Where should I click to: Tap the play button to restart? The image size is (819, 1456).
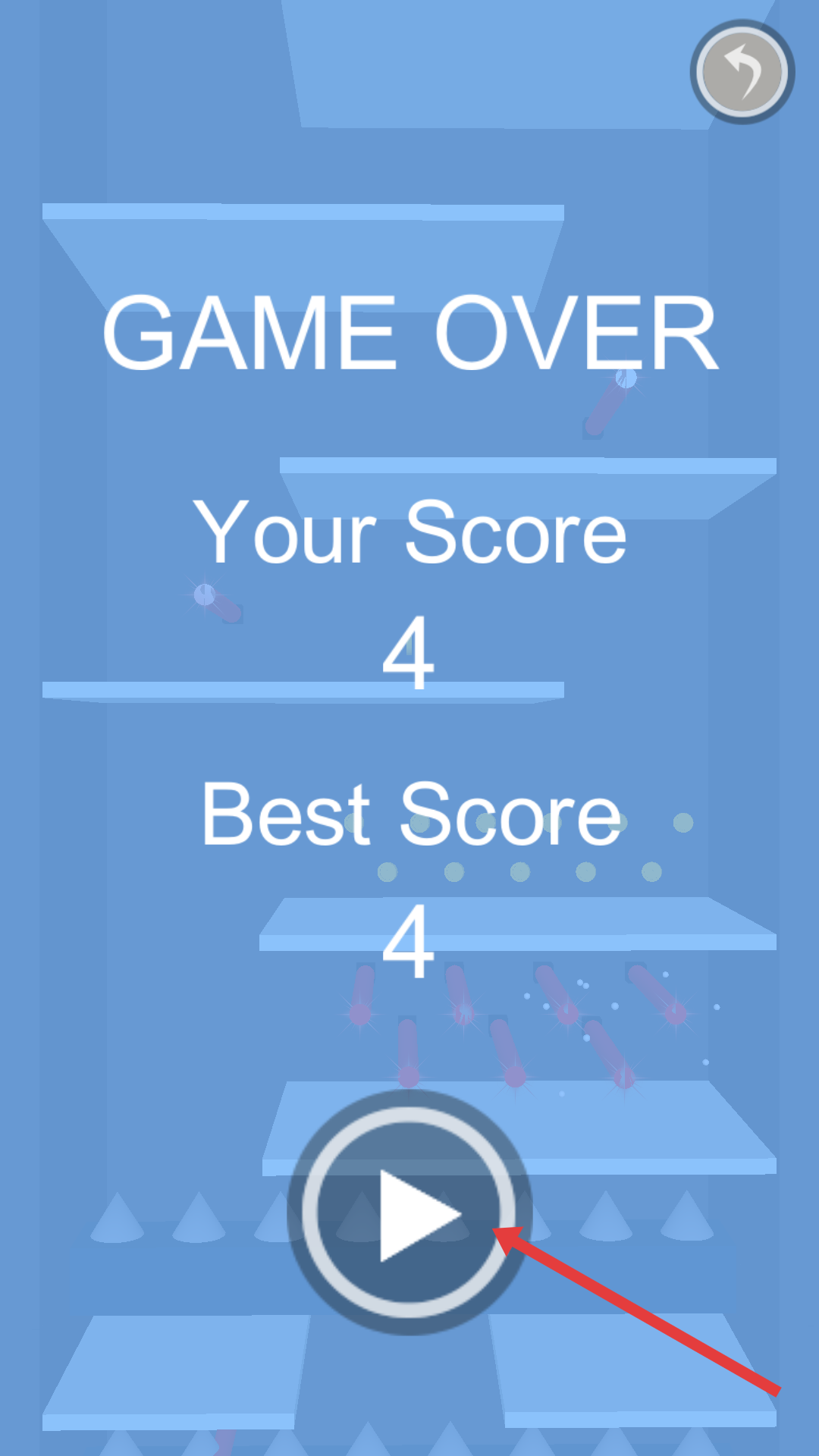click(409, 1213)
